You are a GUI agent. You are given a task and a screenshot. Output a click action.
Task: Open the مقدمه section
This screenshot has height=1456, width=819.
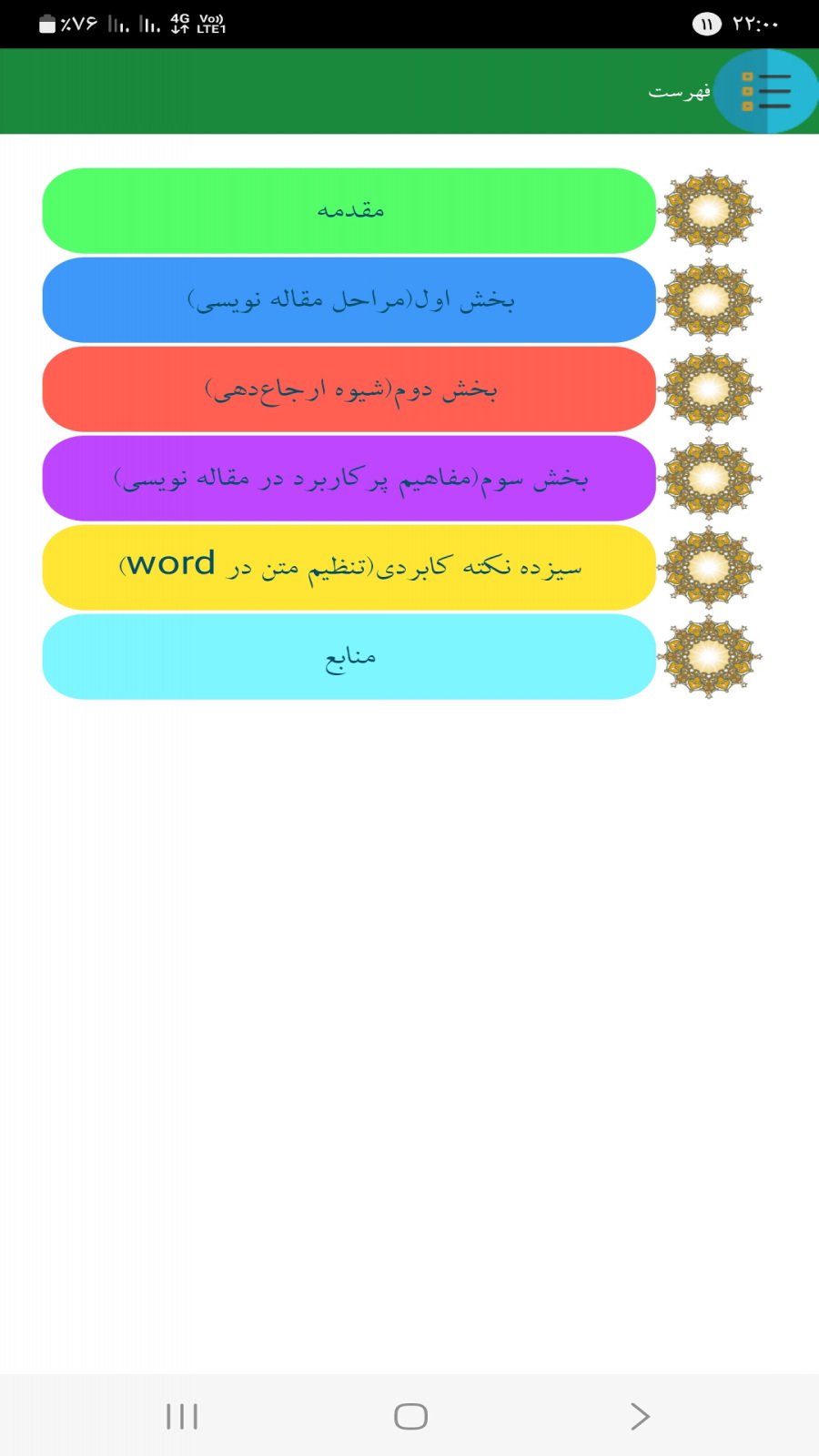point(349,210)
